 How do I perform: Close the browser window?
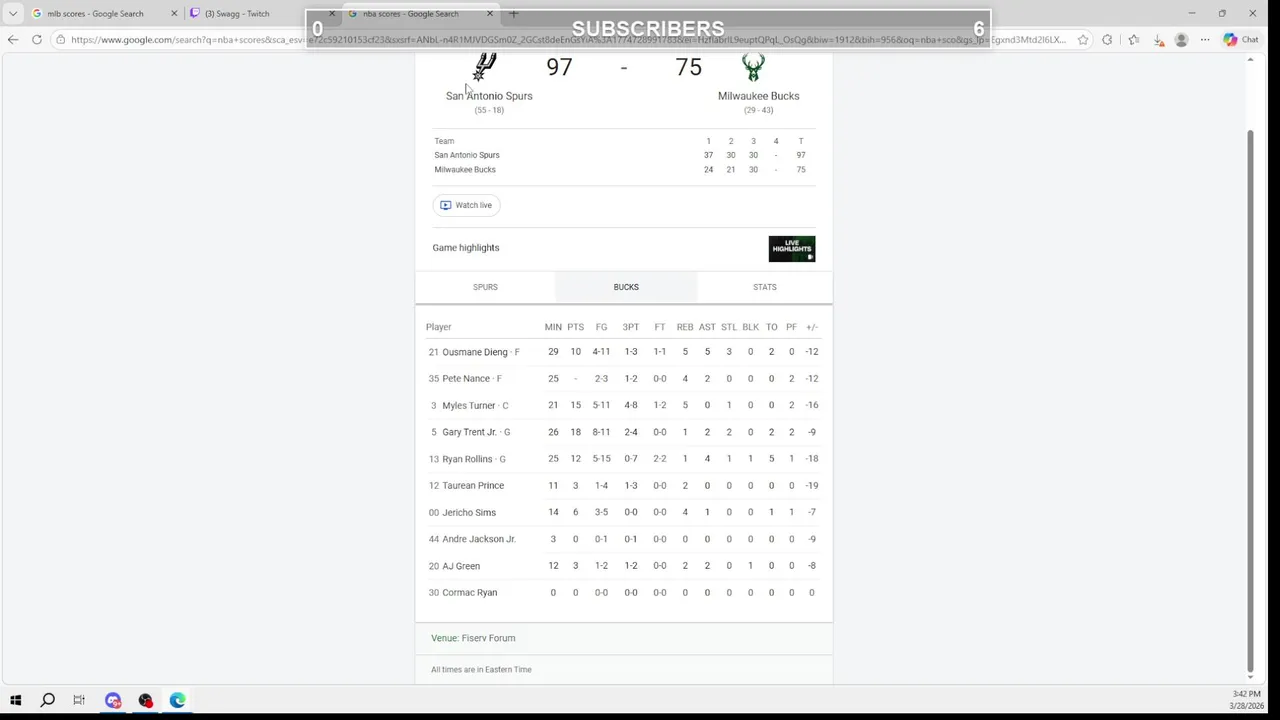(1252, 13)
